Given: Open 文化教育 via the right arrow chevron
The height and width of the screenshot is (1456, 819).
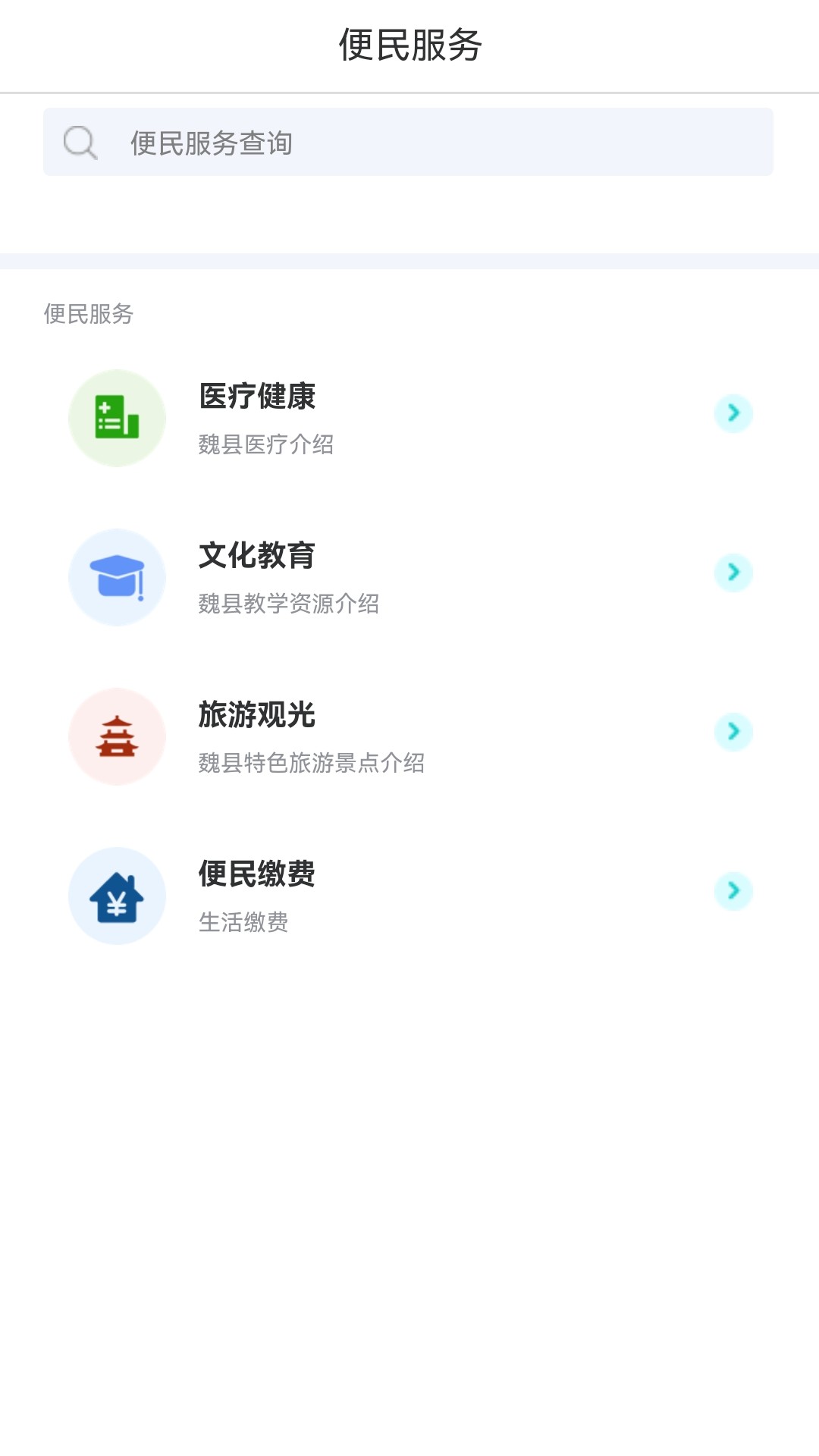Looking at the screenshot, I should [x=733, y=573].
